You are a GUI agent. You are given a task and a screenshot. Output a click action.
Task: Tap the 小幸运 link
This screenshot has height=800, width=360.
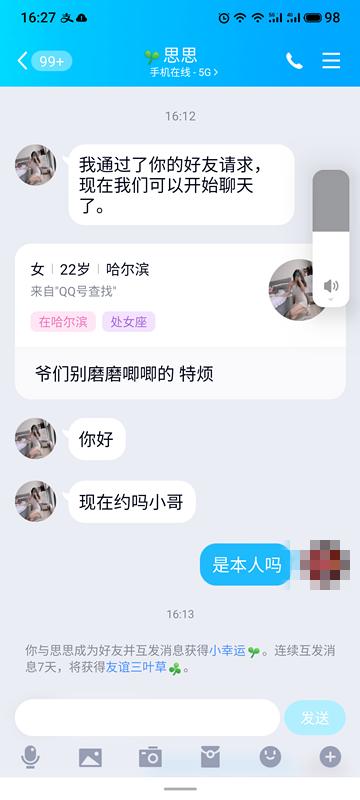[227, 651]
